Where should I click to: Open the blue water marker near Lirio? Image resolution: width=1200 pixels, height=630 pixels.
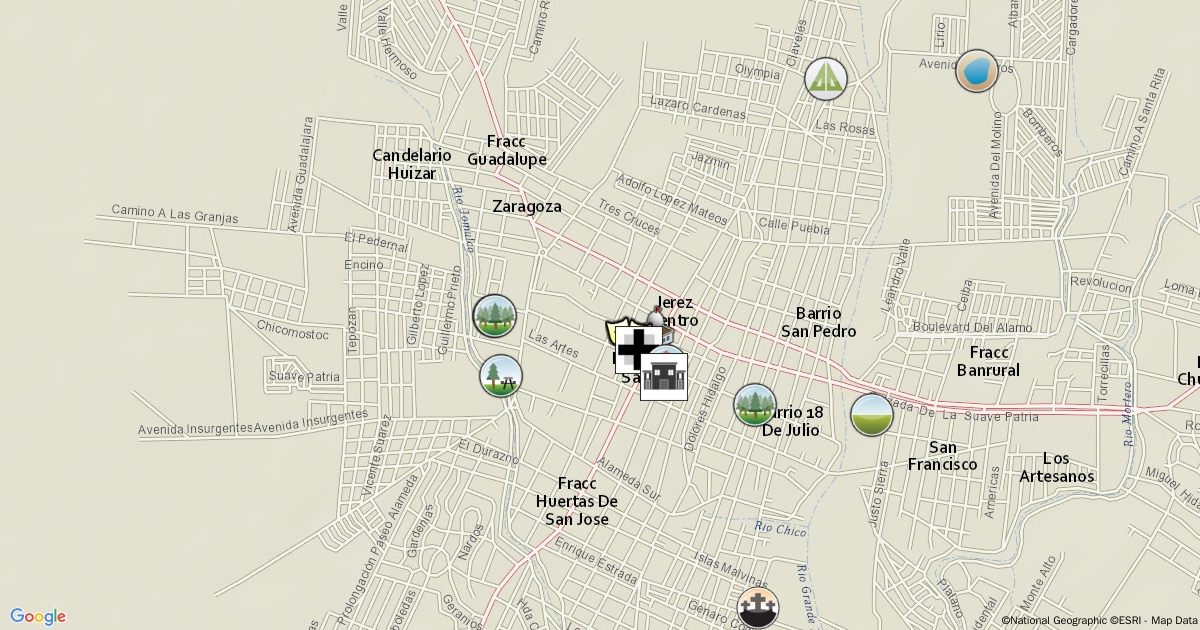976,72
